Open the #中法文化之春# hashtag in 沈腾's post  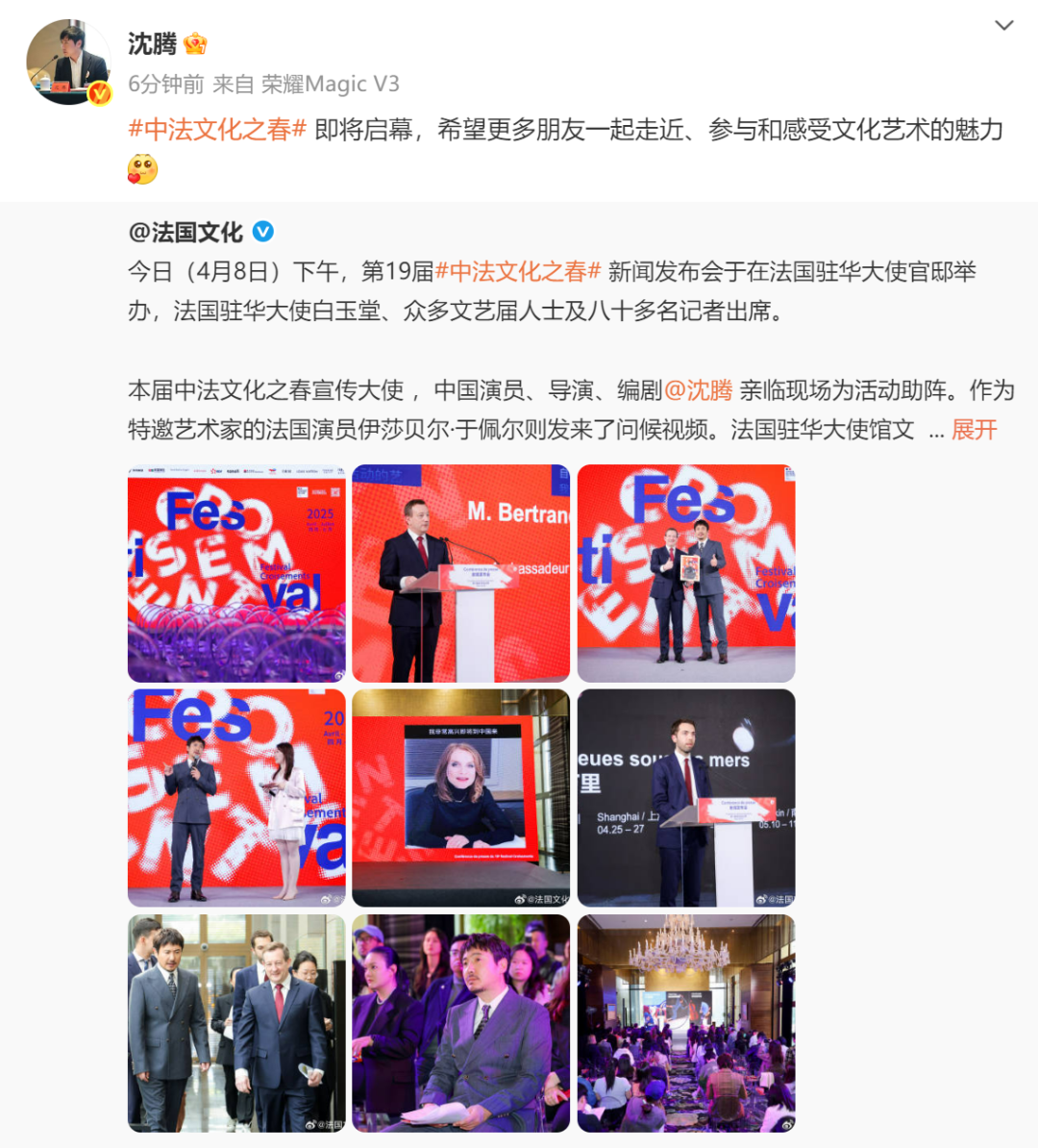[217, 130]
